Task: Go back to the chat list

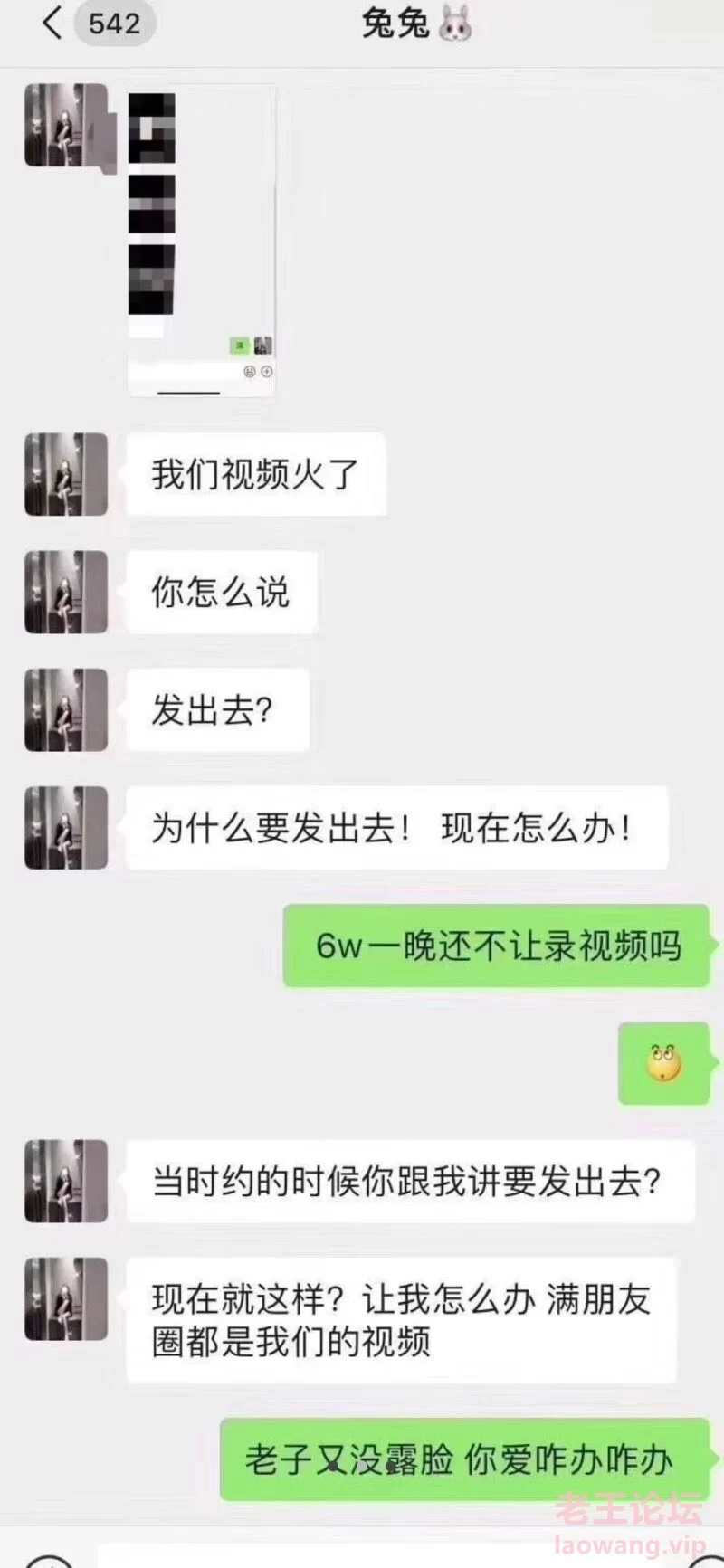Action: 52,23
